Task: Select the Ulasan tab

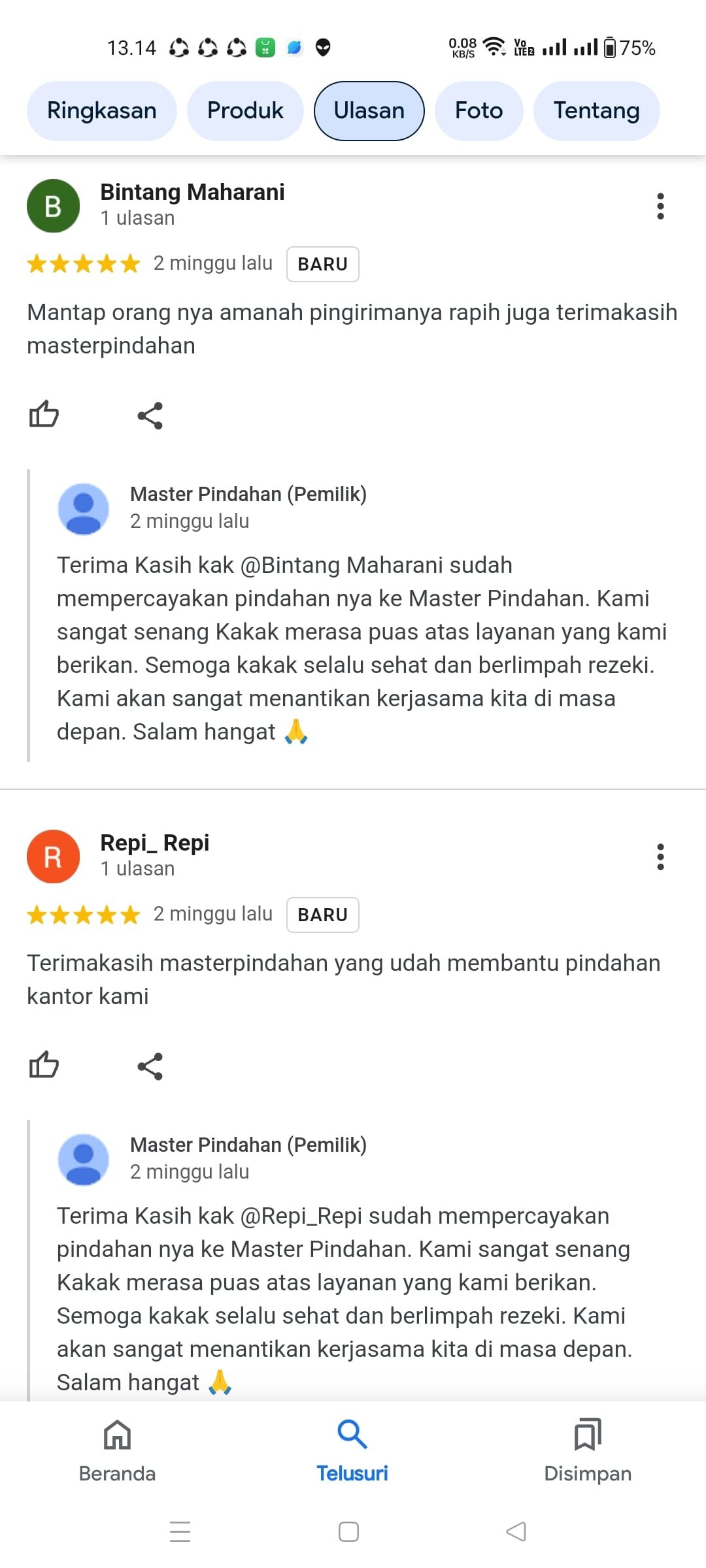Action: pyautogui.click(x=369, y=111)
